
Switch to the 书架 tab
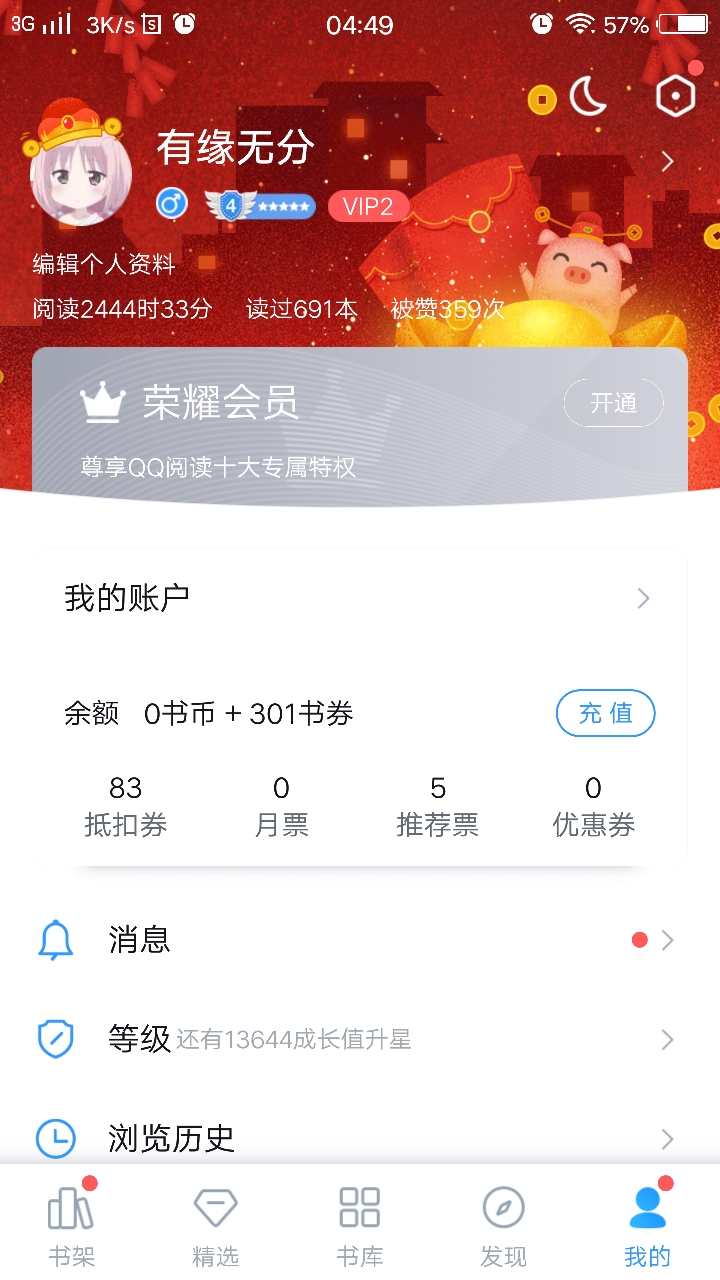tap(72, 1224)
